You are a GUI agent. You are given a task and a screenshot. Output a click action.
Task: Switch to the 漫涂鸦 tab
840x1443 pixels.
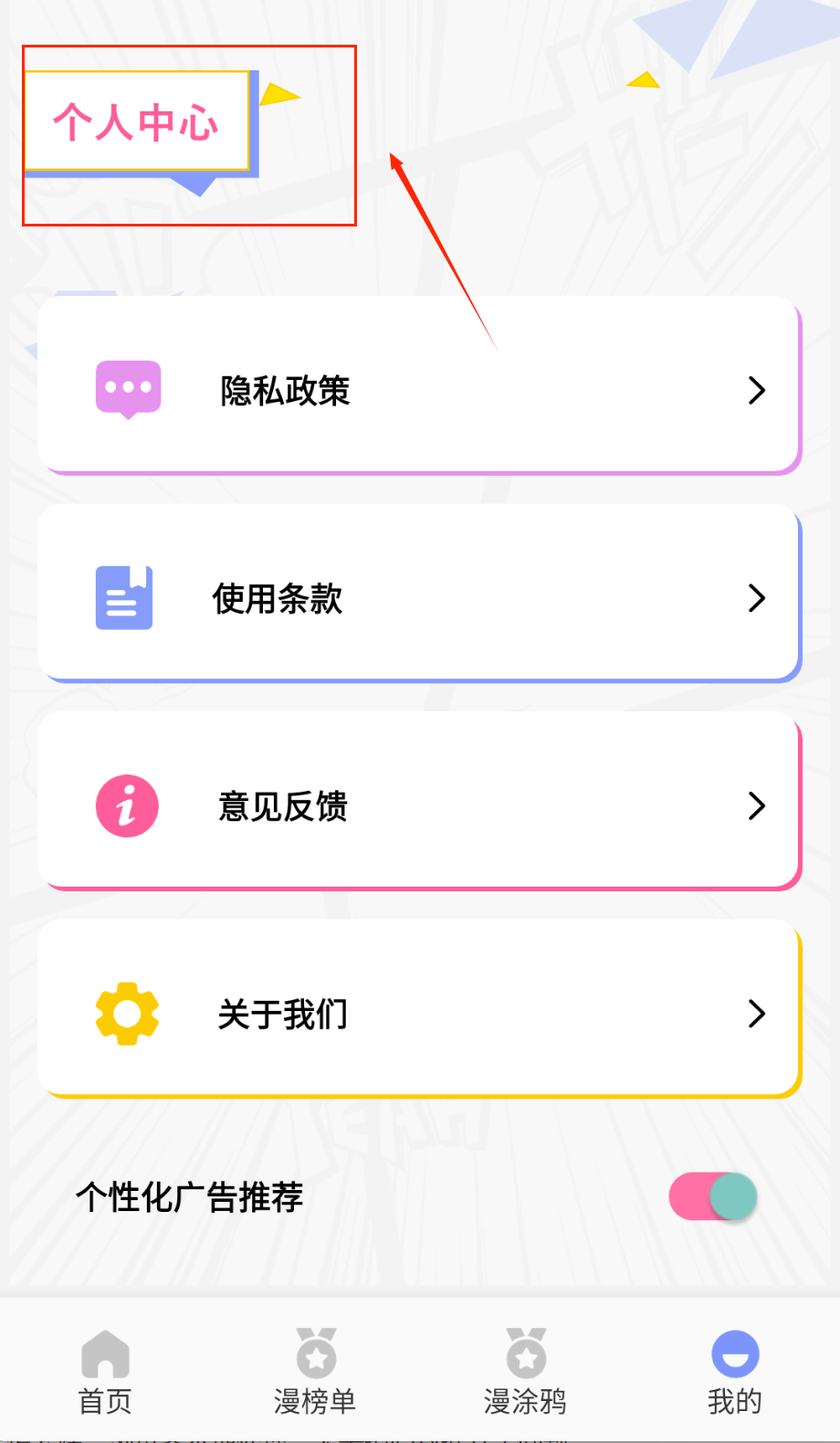pyautogui.click(x=525, y=1372)
